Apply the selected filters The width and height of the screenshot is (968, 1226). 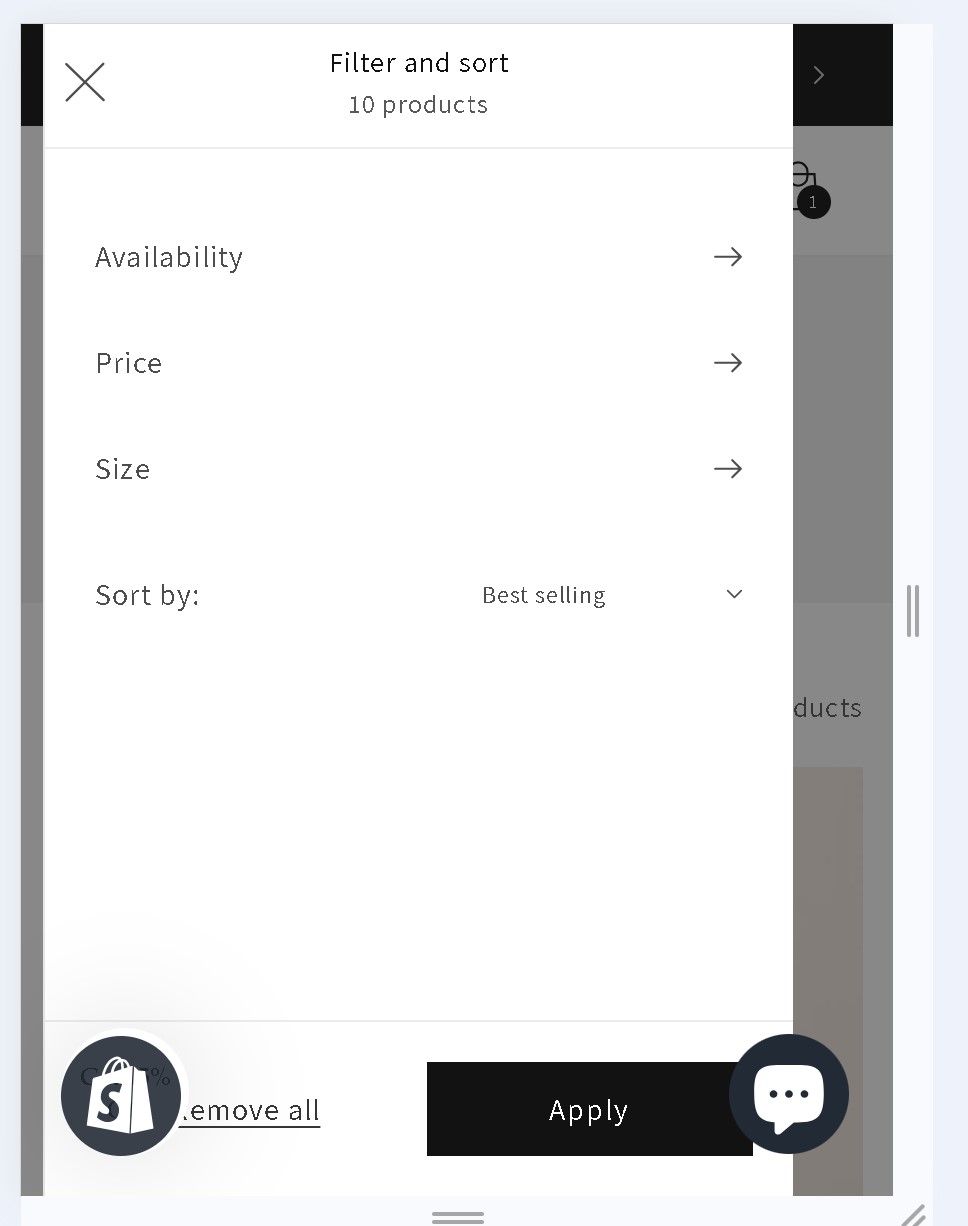(x=588, y=1109)
